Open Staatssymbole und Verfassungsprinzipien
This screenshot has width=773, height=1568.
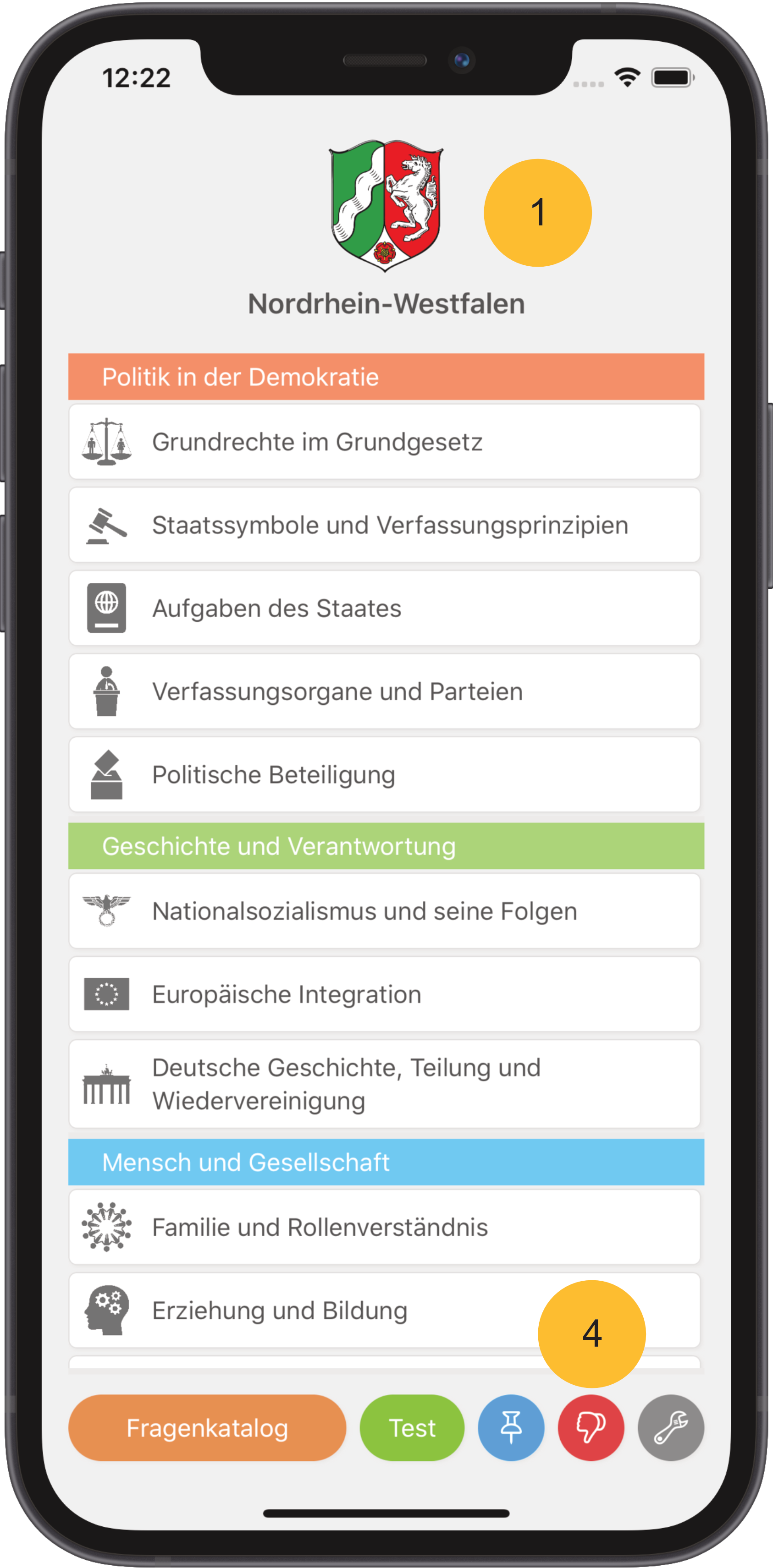click(384, 525)
